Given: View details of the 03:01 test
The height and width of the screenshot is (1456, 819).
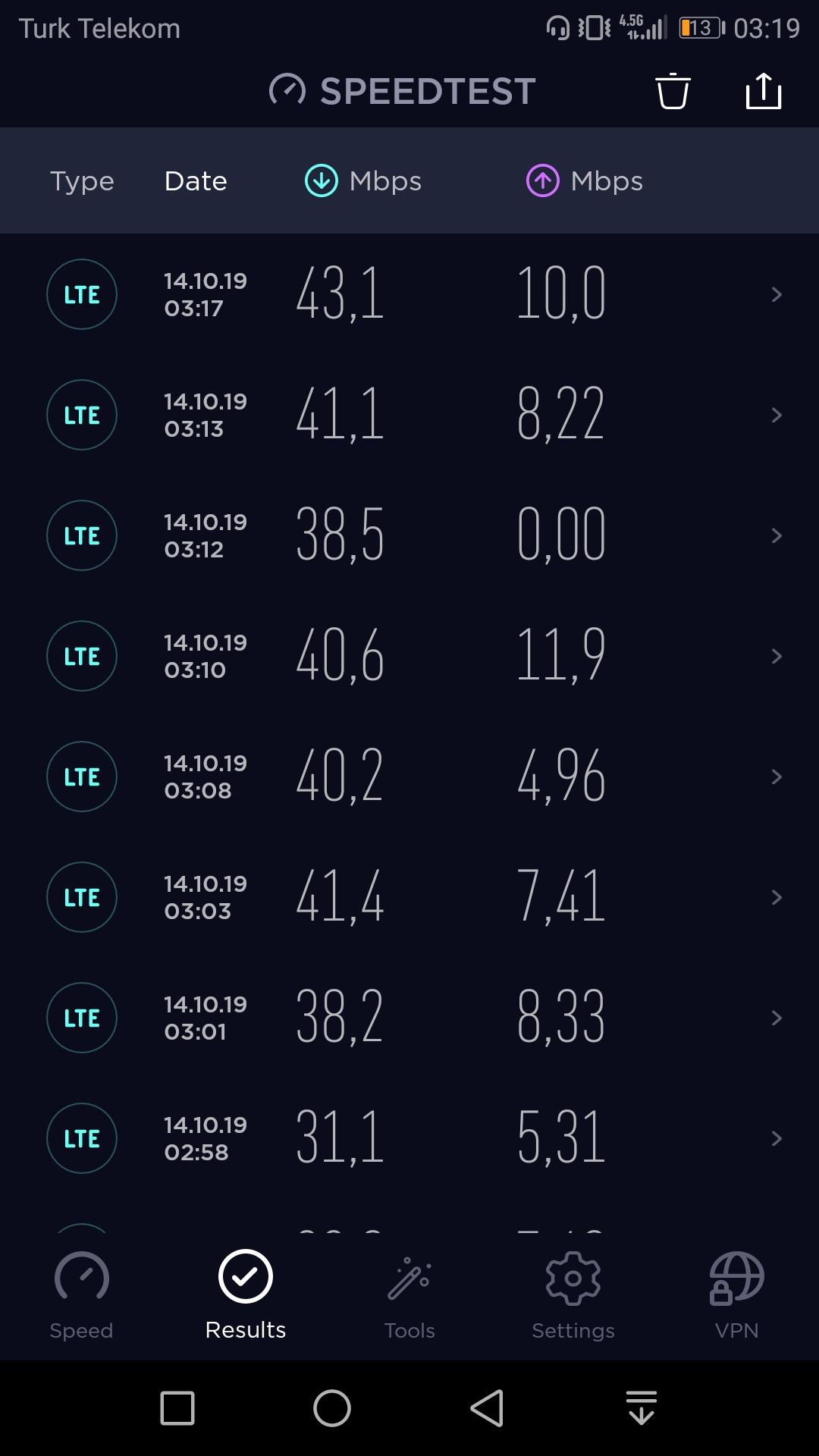Looking at the screenshot, I should [409, 1018].
